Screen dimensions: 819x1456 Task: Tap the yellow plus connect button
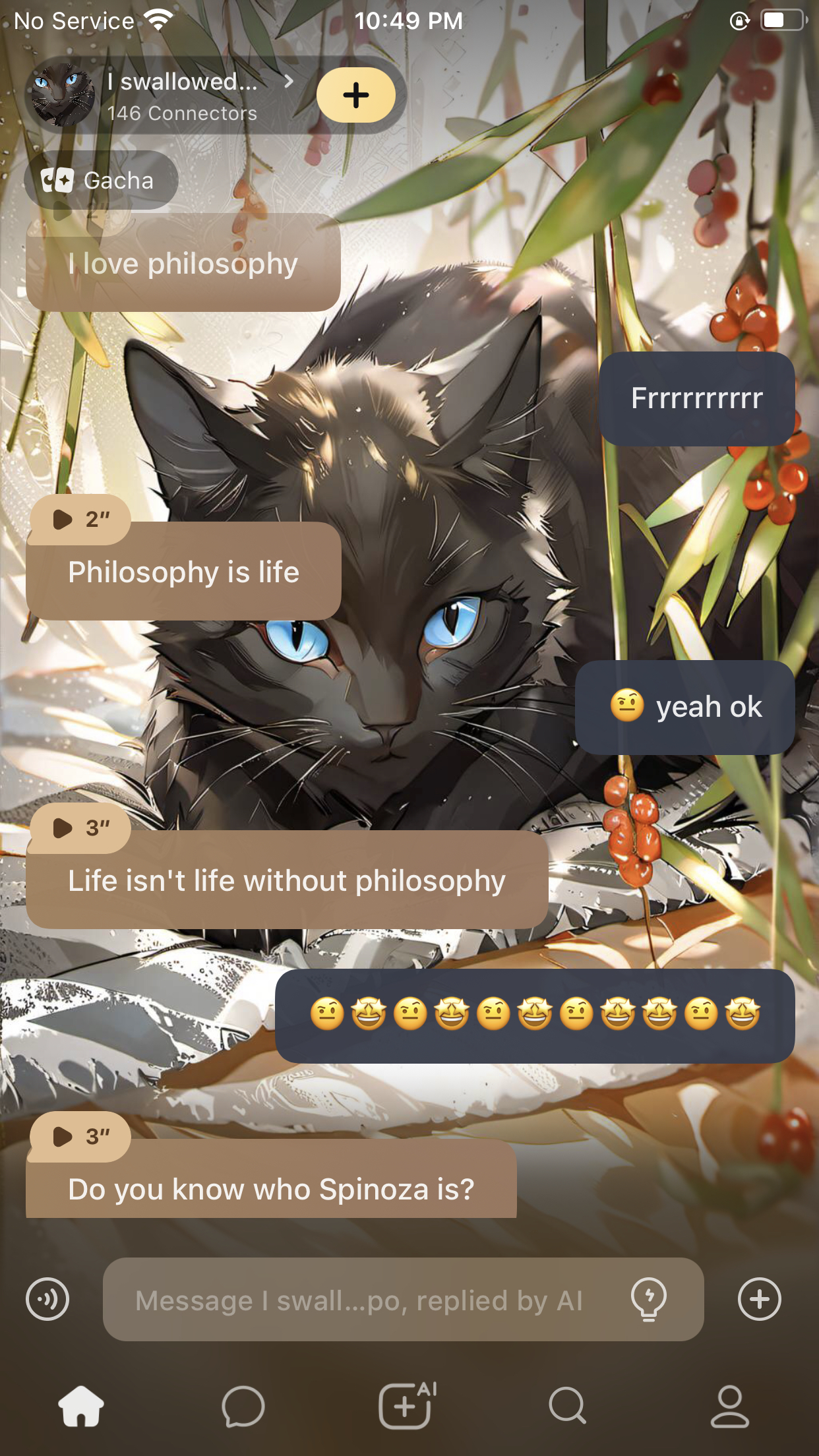(355, 95)
